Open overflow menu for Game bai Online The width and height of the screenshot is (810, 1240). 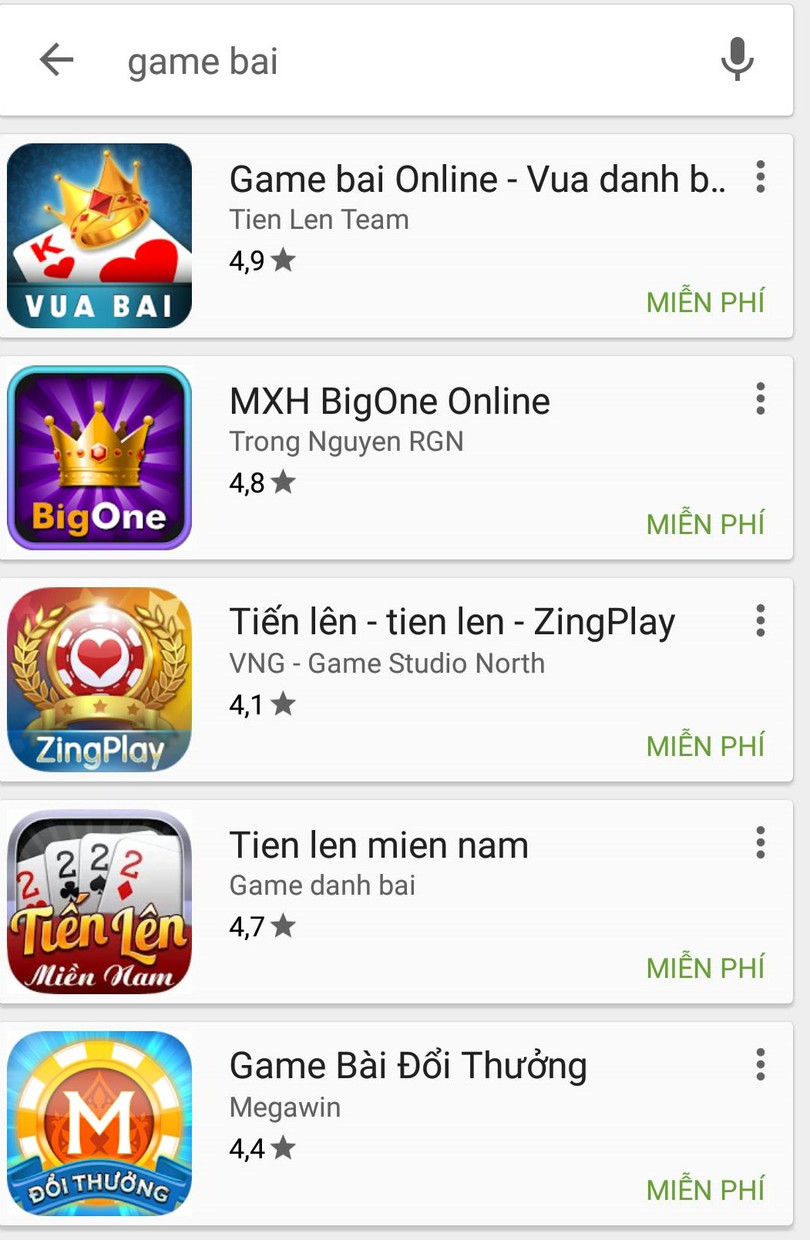point(761,178)
